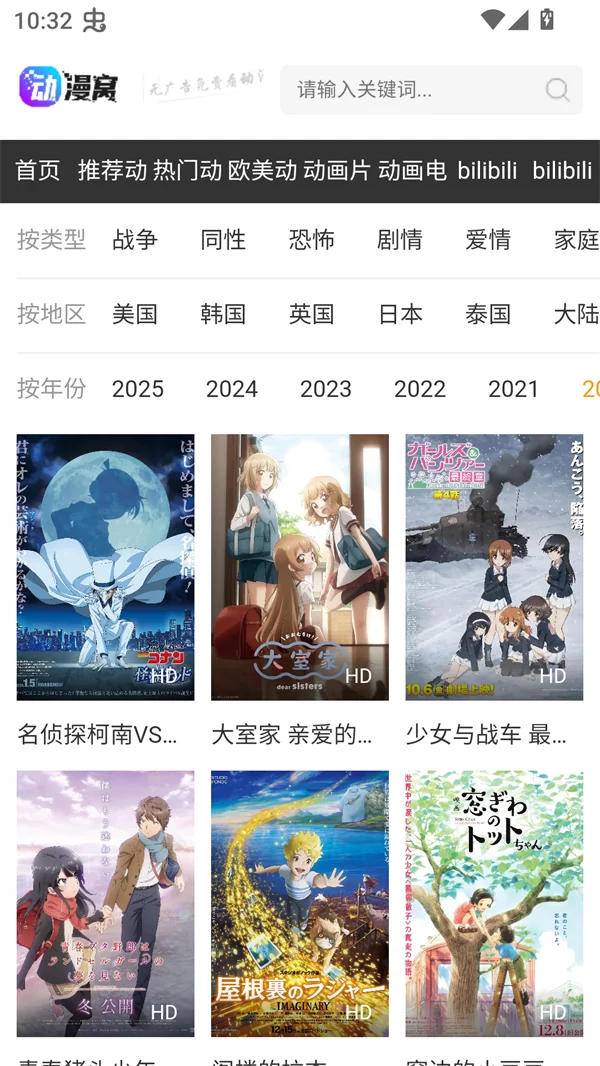
Task: Filter by genre 战争
Action: [x=135, y=240]
